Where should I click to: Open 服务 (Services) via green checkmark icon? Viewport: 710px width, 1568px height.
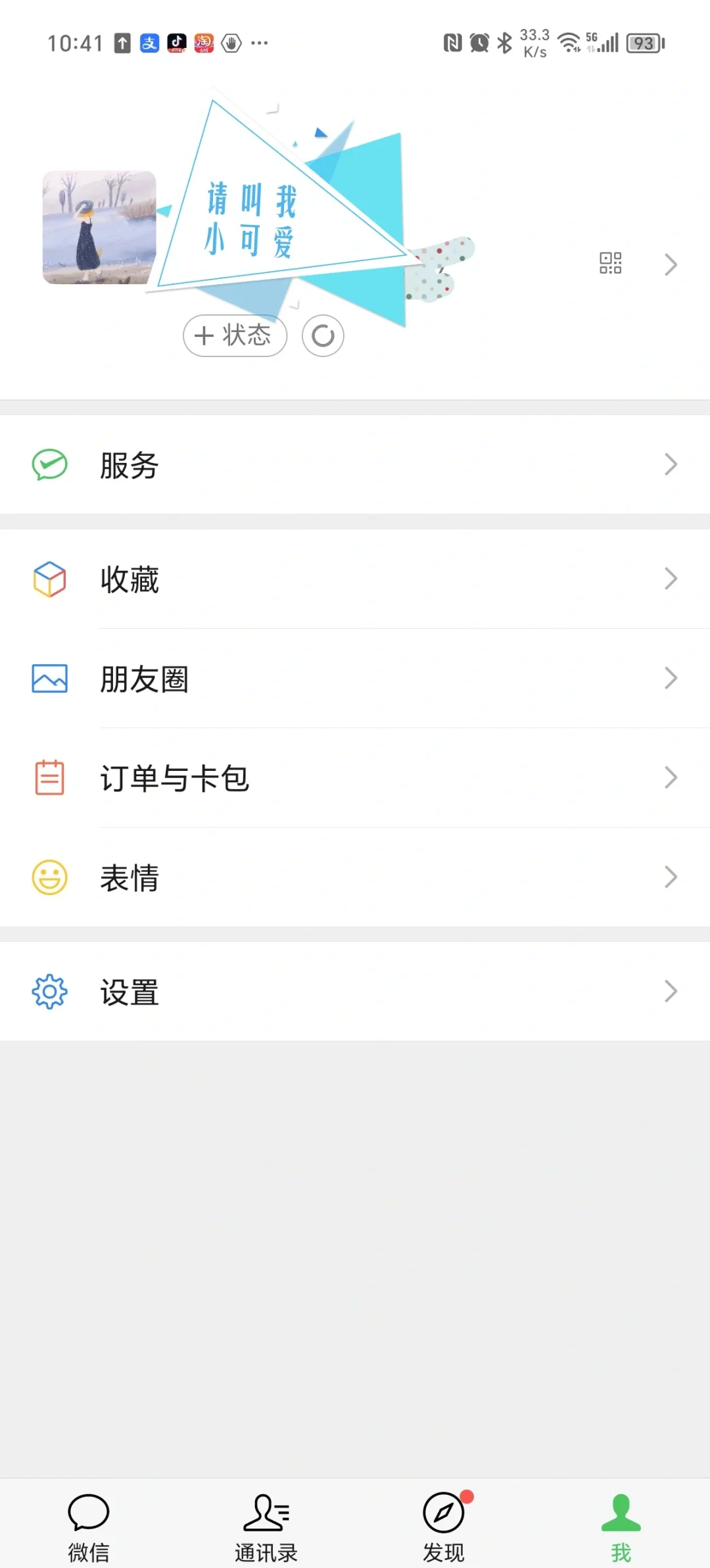(49, 464)
